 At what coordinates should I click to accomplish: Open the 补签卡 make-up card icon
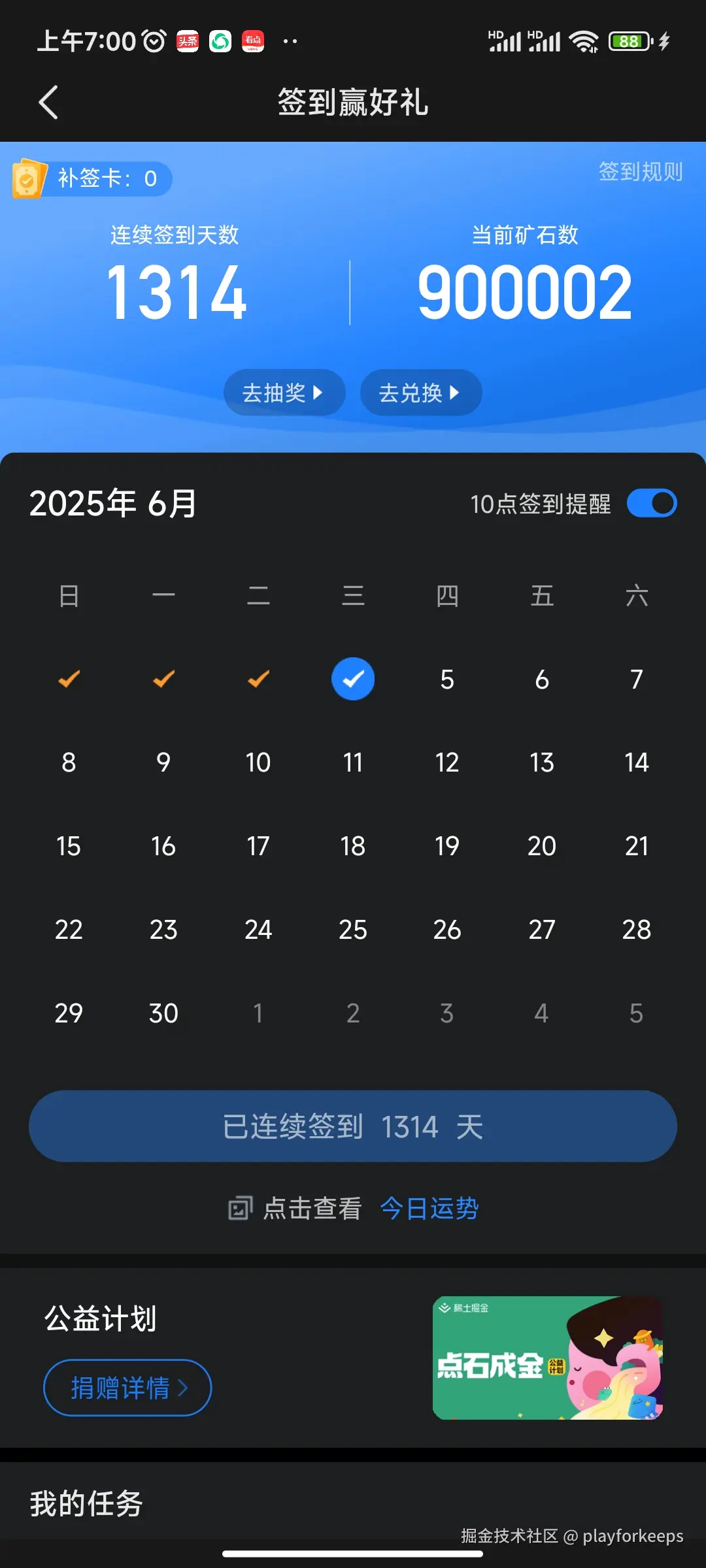pos(29,178)
